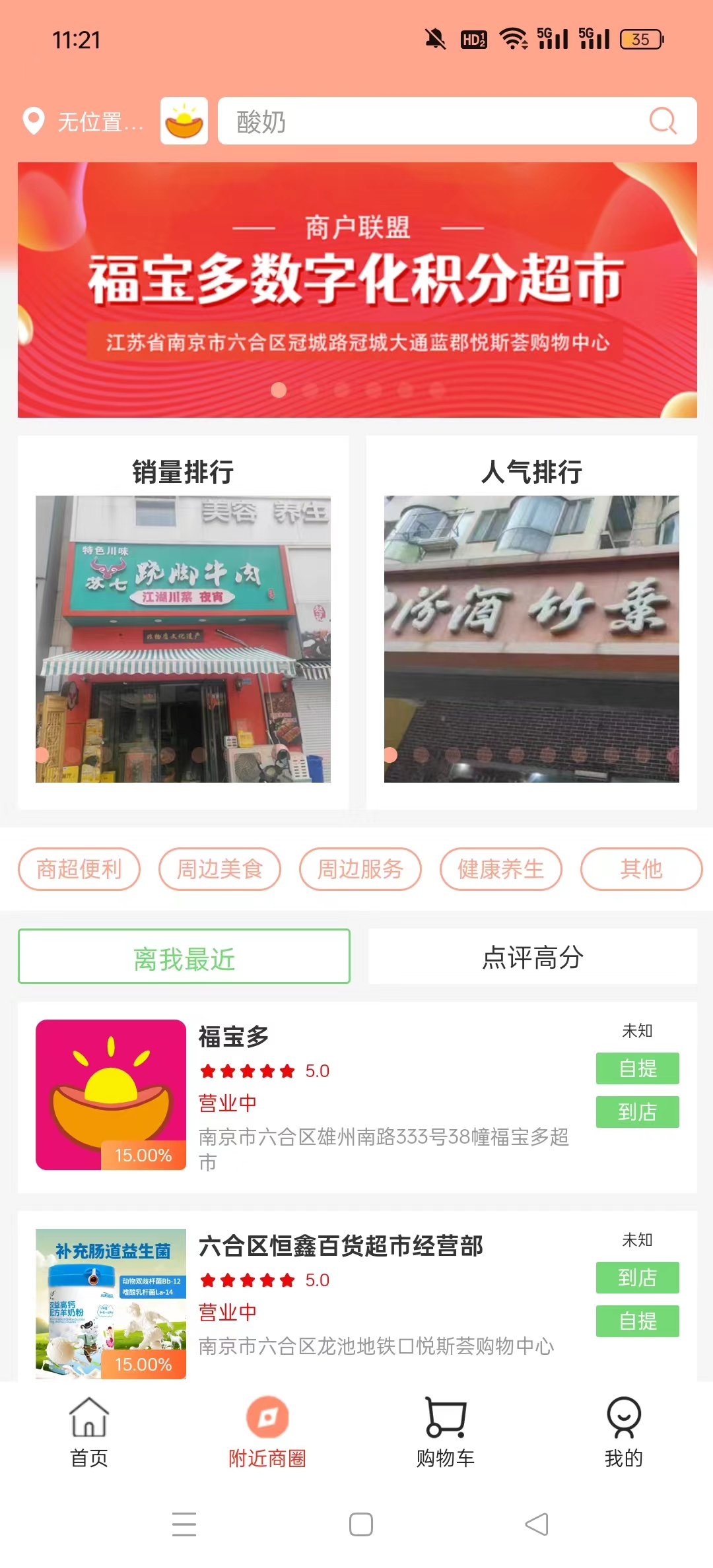
Task: Select the 周边美食 category chip
Action: click(220, 869)
